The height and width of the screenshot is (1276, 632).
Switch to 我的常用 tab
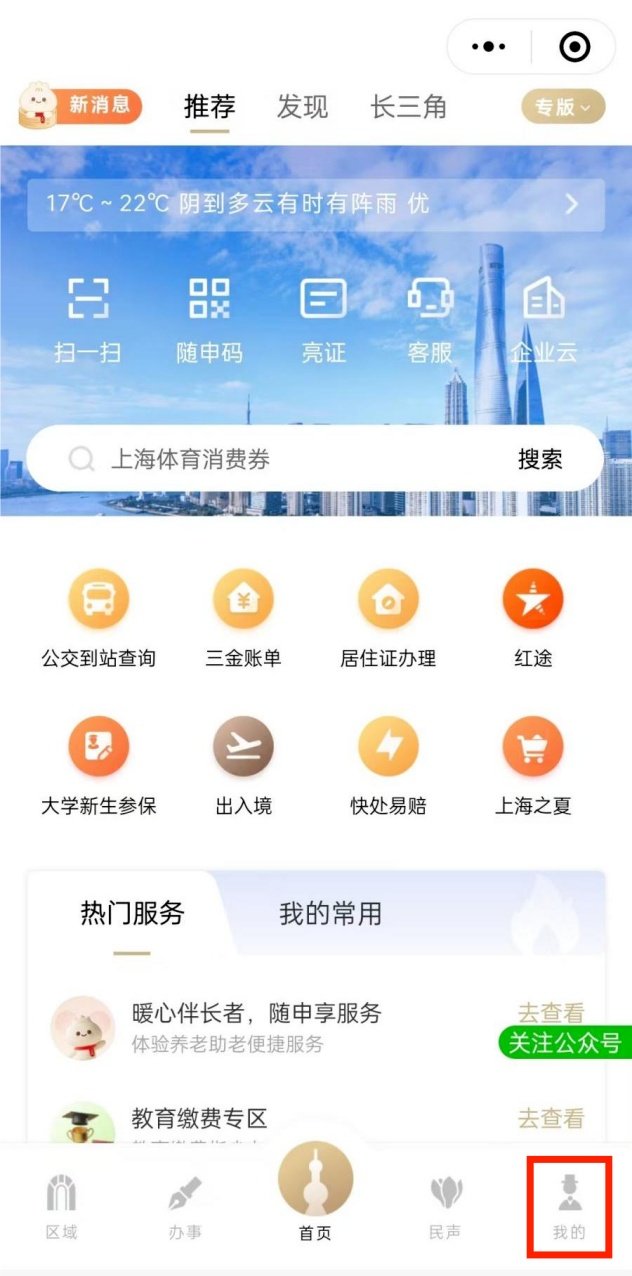pos(330,913)
